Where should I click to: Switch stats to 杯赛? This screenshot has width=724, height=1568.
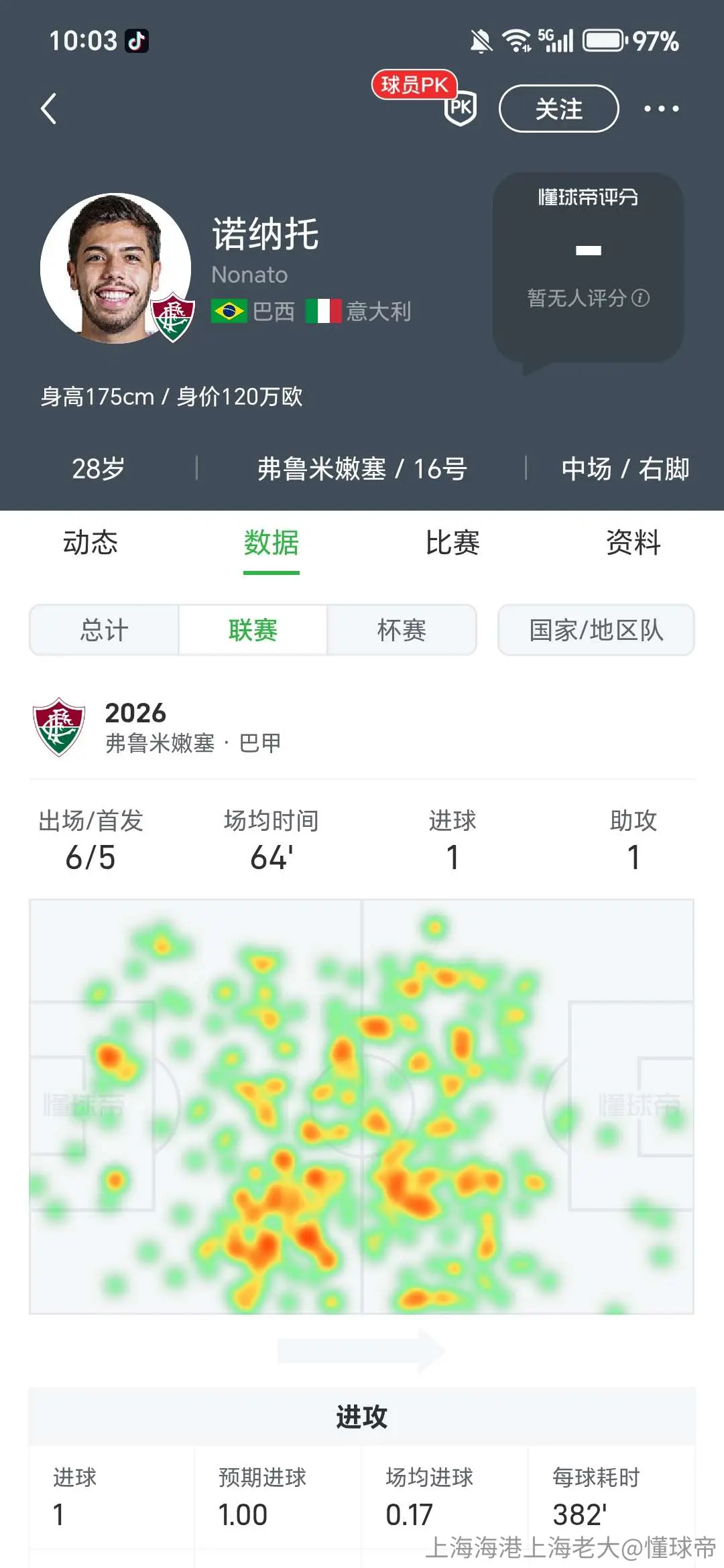point(402,630)
